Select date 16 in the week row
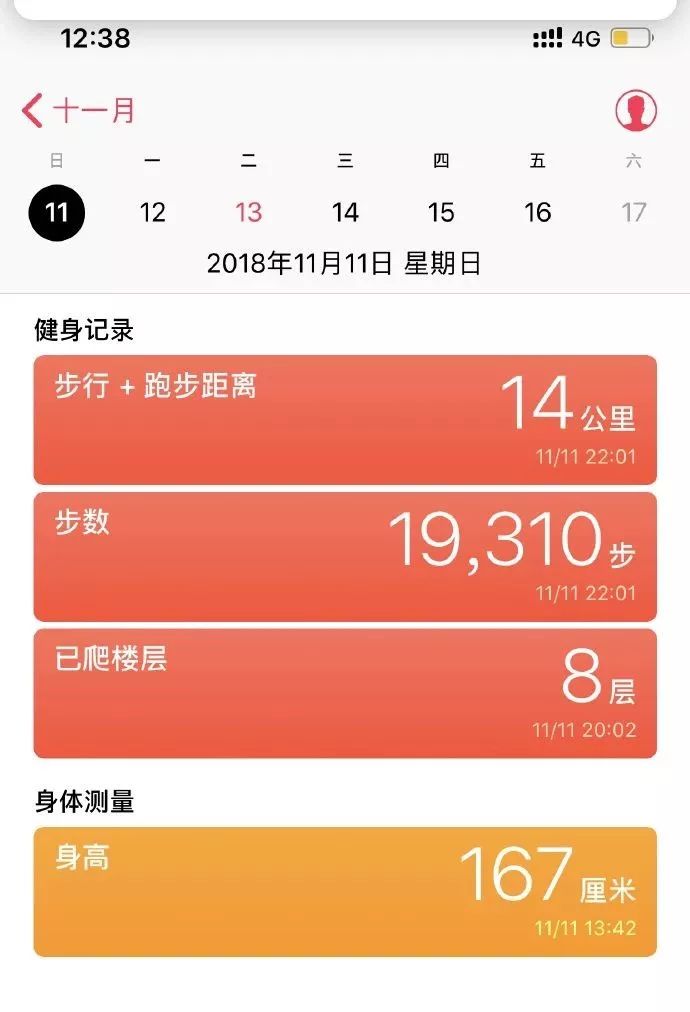 (x=538, y=212)
